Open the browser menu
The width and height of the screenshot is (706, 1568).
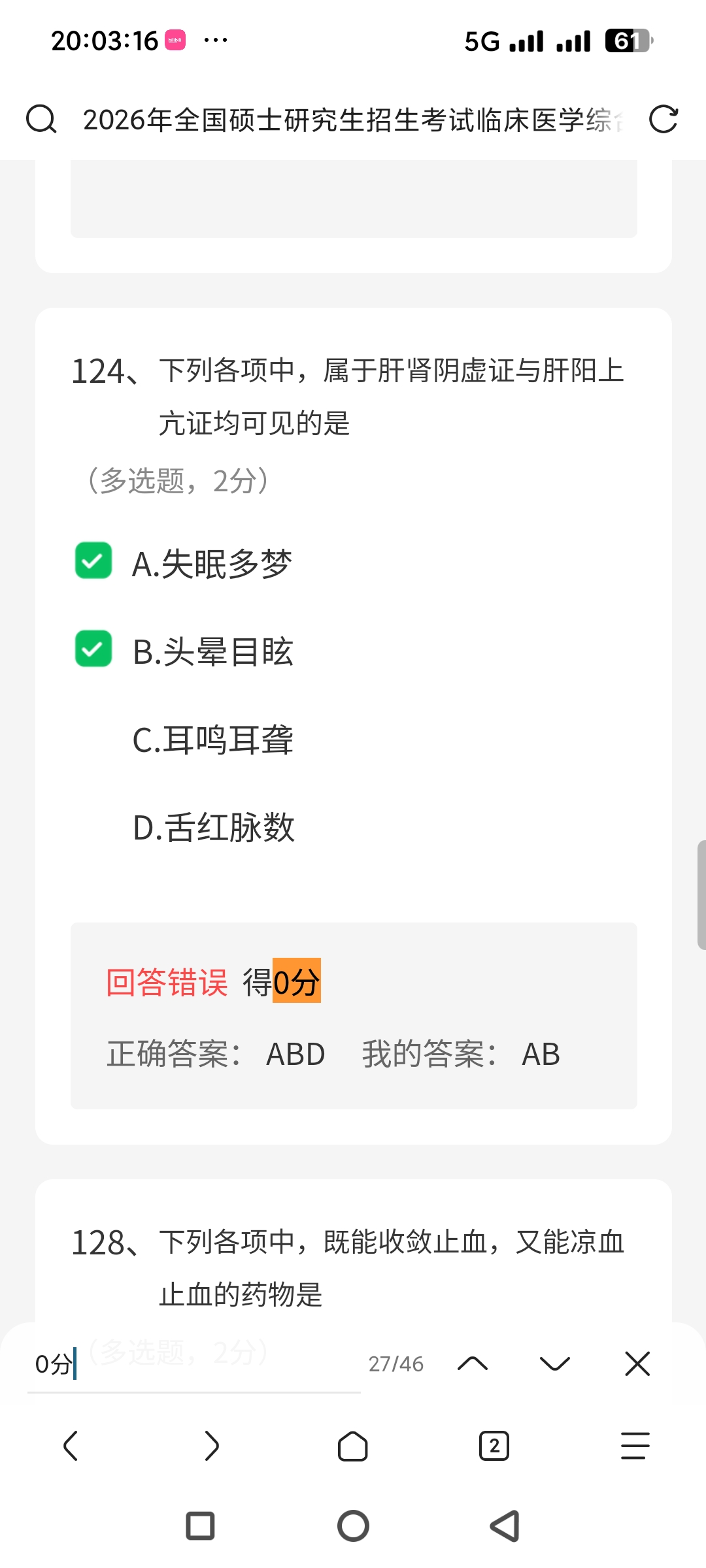(x=635, y=1446)
